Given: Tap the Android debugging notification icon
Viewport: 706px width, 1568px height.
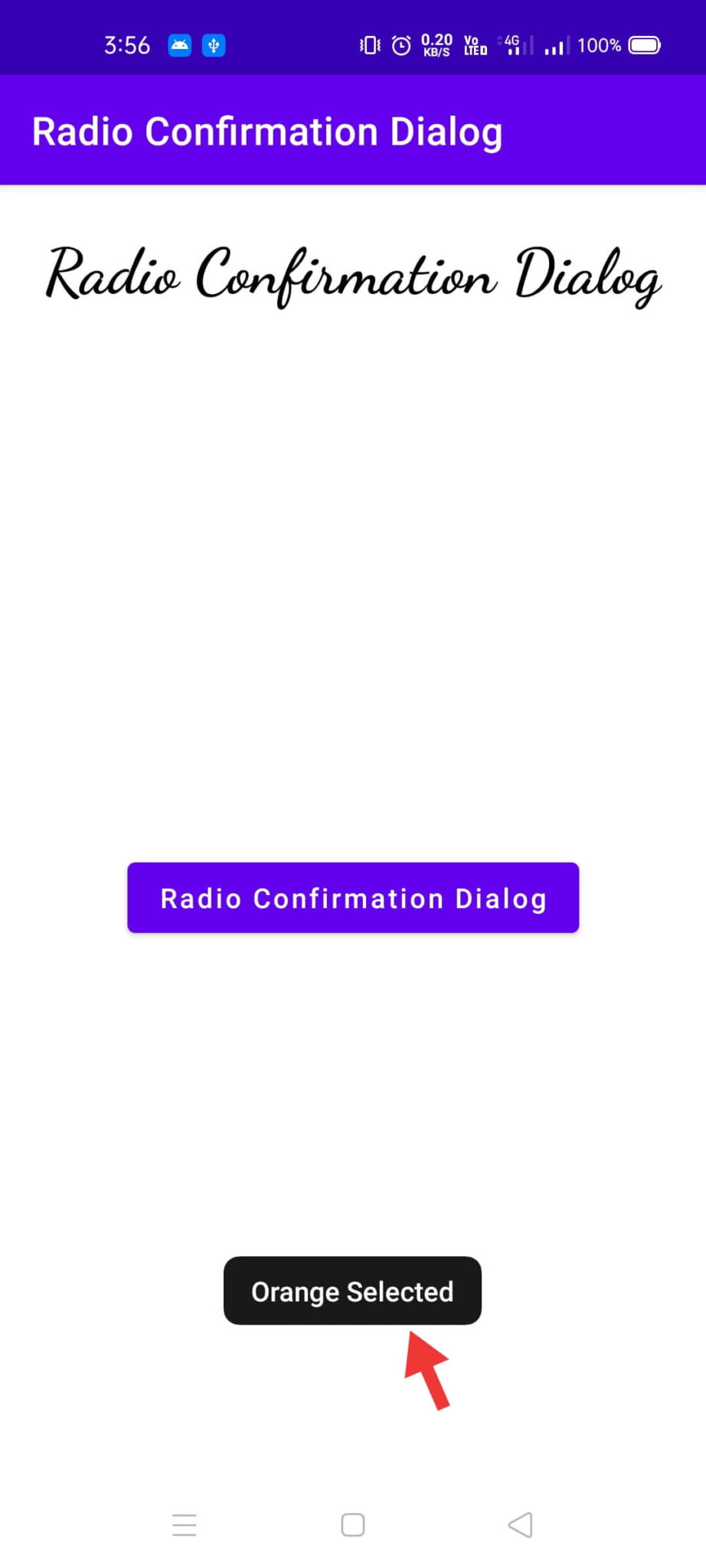Looking at the screenshot, I should (x=179, y=45).
